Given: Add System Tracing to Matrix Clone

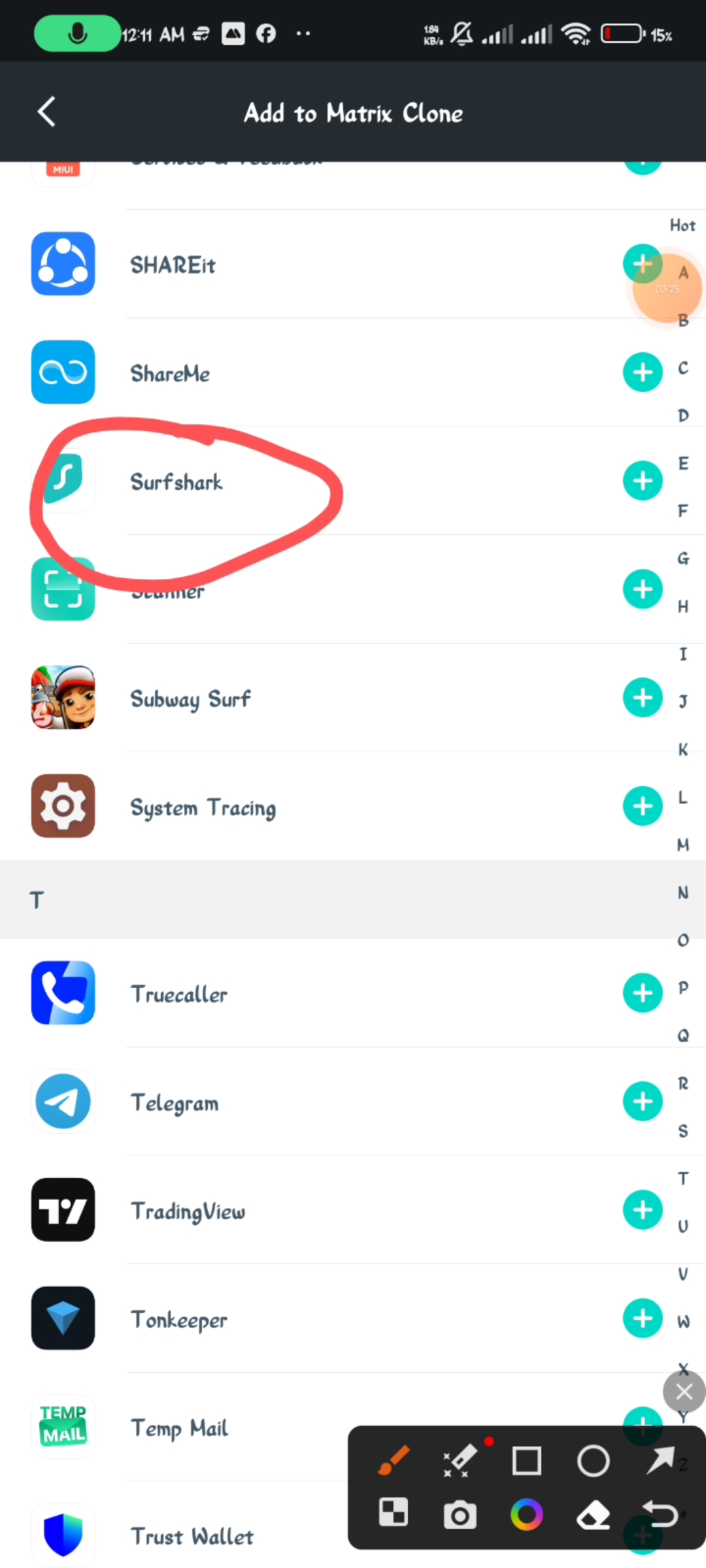Looking at the screenshot, I should click(x=643, y=806).
